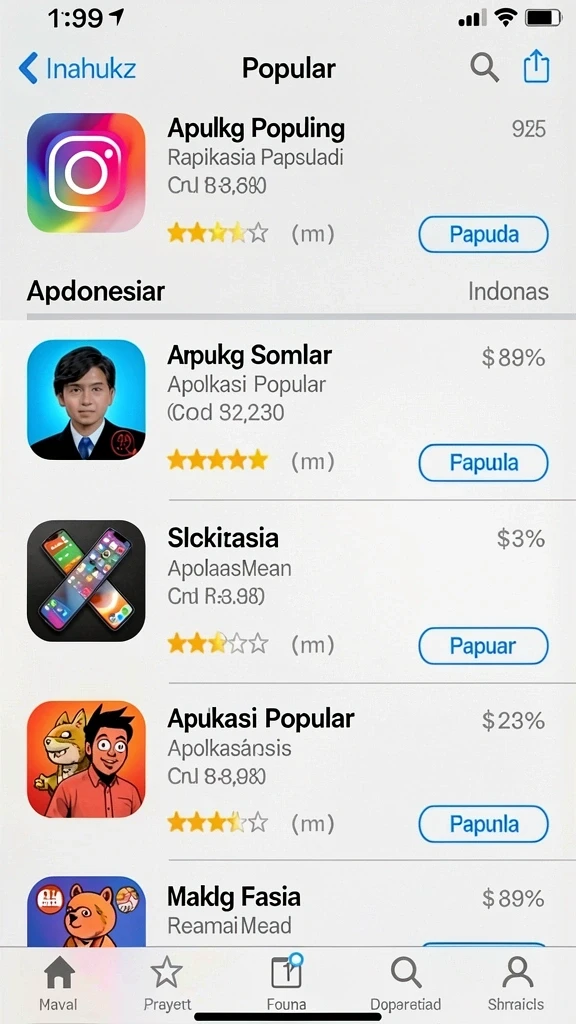576x1024 pixels.
Task: Open the Makig Fasia app listing
Action: tap(288, 910)
